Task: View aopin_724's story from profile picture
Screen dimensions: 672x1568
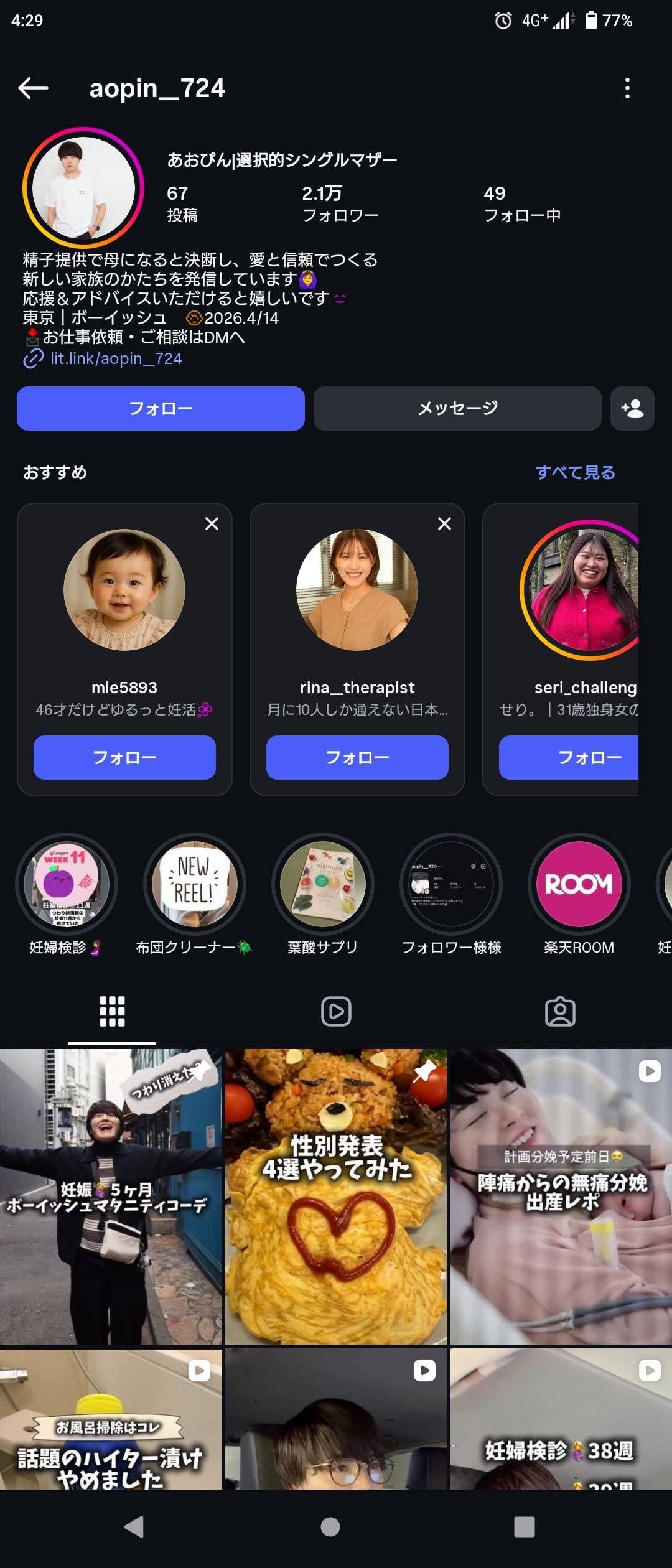Action: (83, 188)
